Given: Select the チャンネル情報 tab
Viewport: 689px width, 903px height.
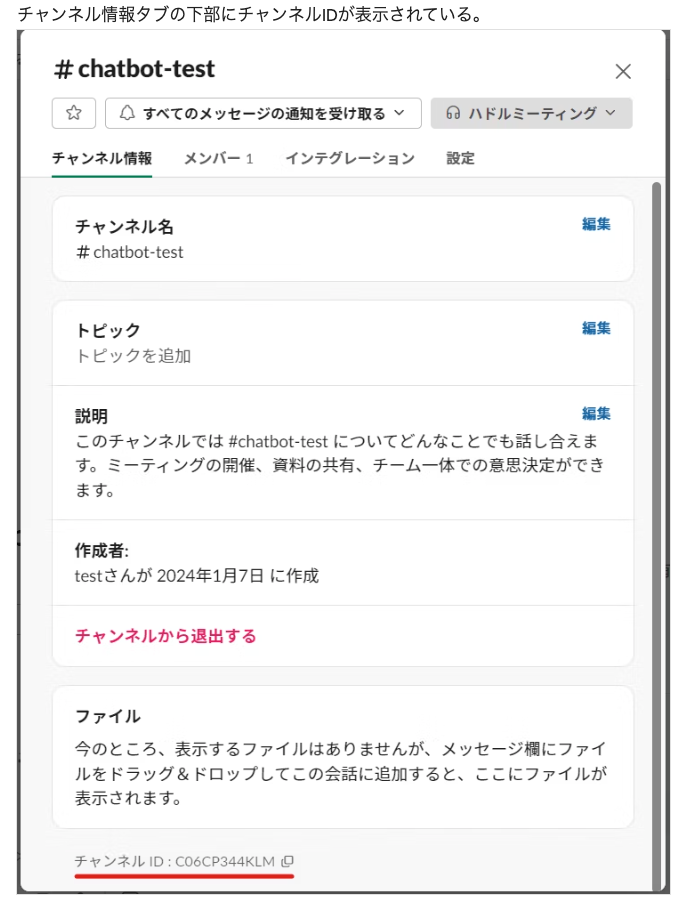Looking at the screenshot, I should 102,158.
